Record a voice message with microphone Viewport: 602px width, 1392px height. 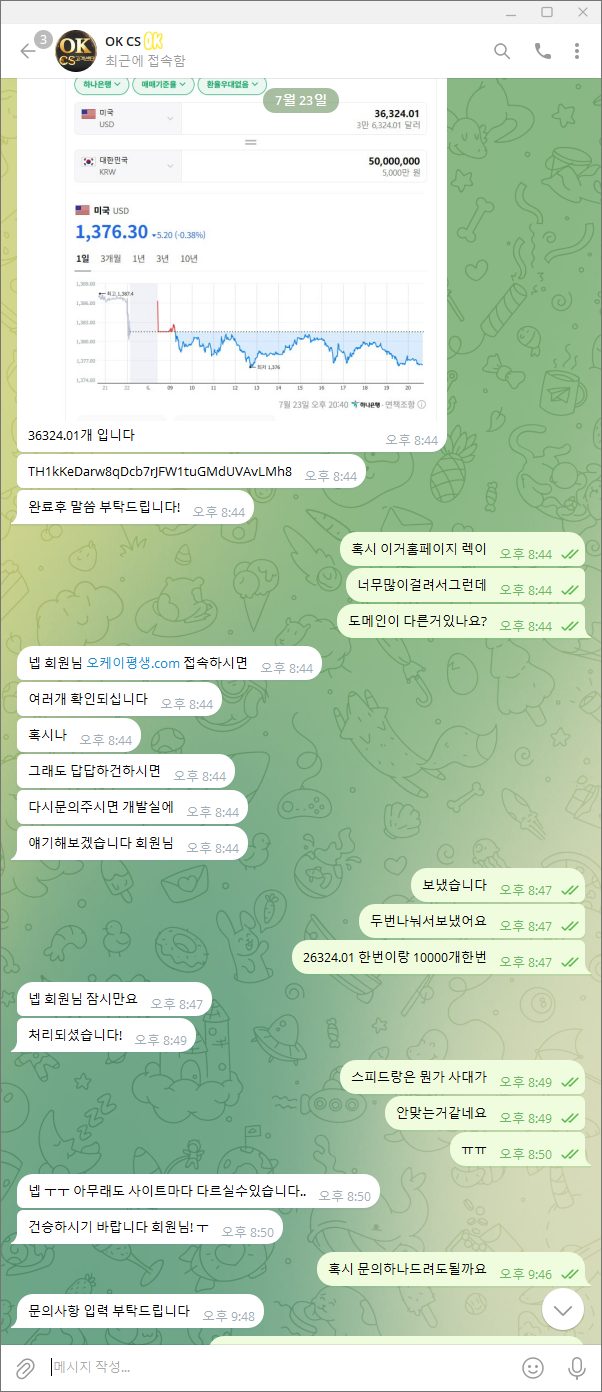tap(576, 1367)
